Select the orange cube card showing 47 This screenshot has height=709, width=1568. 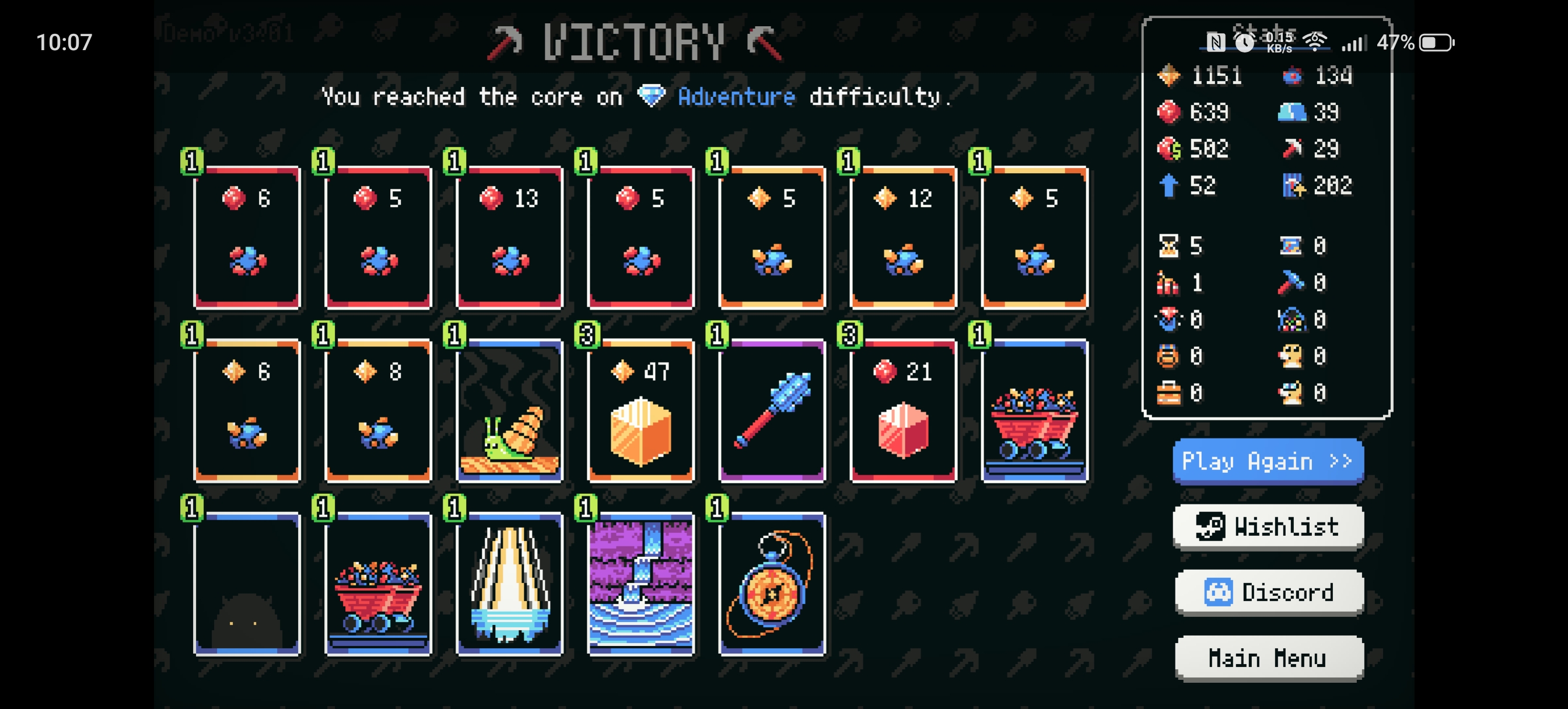point(640,411)
